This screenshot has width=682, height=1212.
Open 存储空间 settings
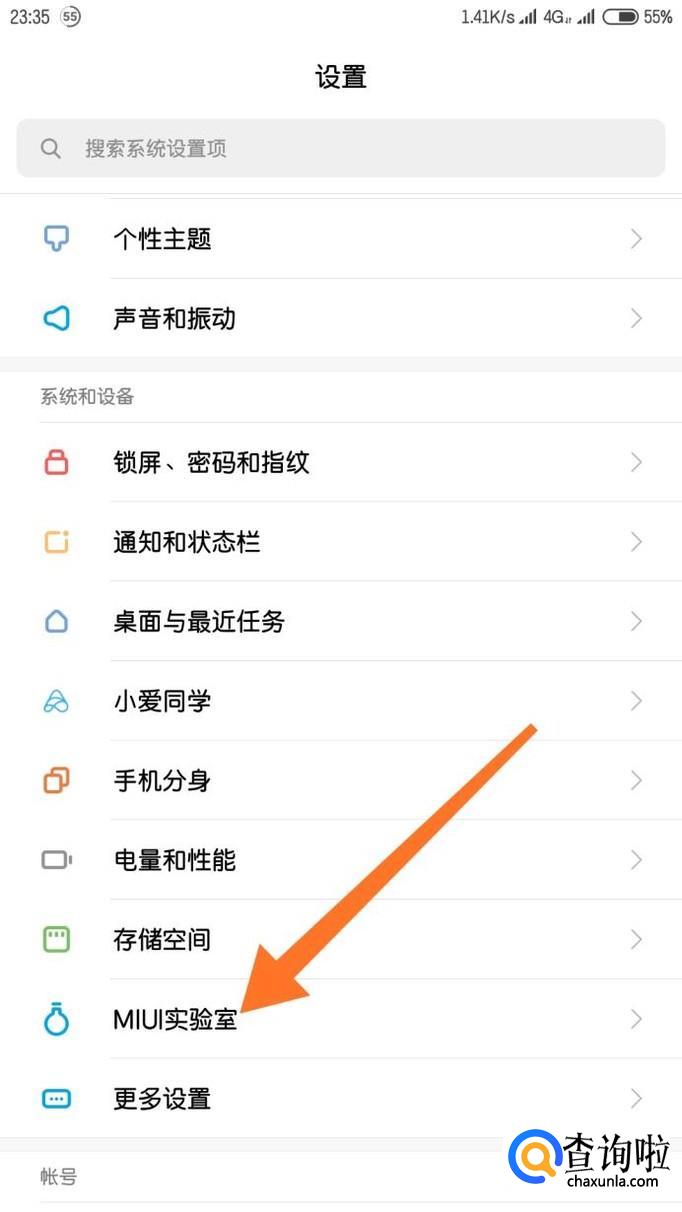pyautogui.click(x=340, y=939)
